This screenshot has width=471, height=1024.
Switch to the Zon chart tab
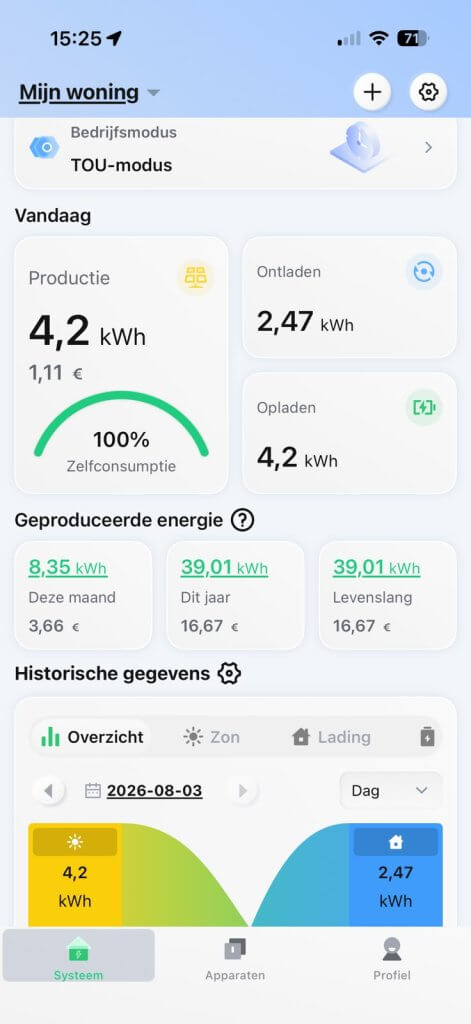point(212,737)
